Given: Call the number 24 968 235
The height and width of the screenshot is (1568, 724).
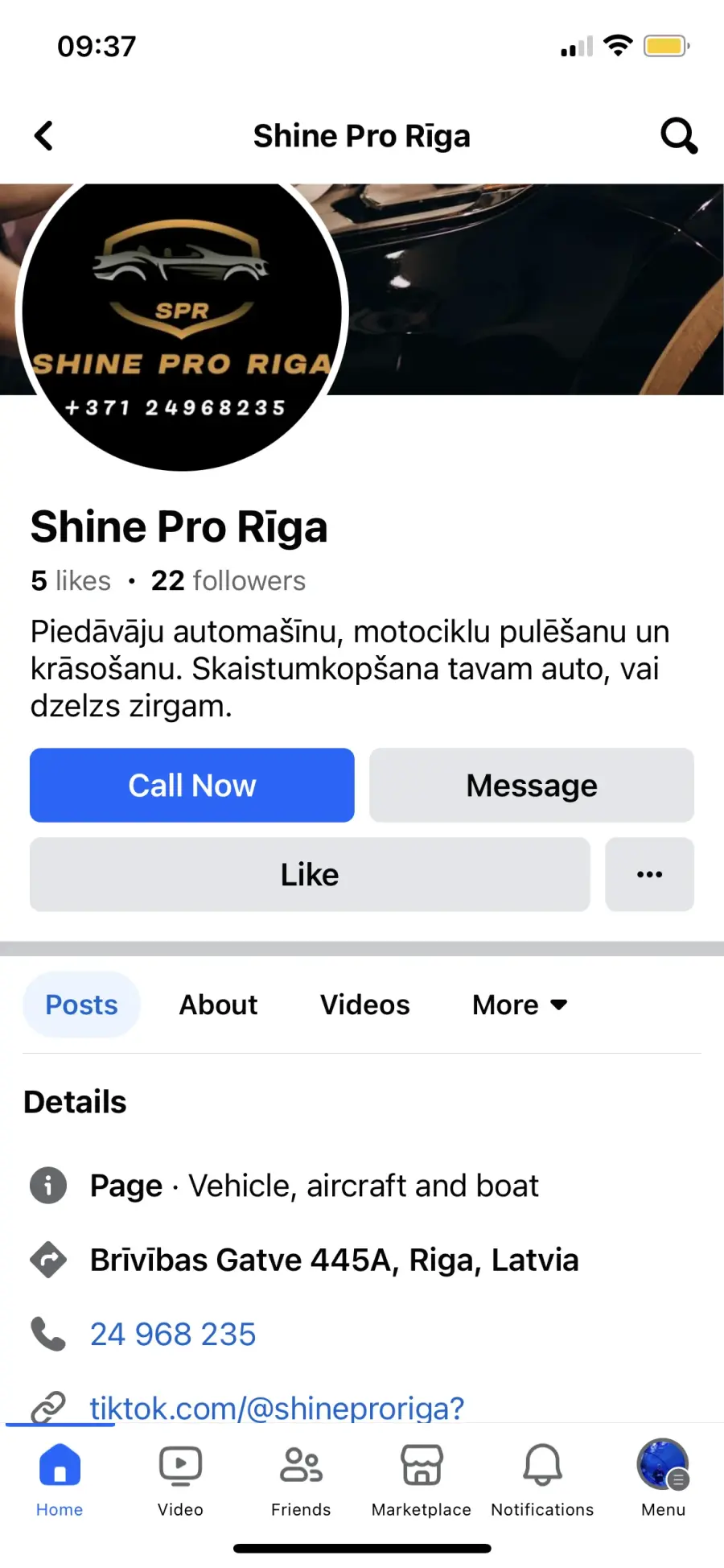Looking at the screenshot, I should coord(172,1334).
